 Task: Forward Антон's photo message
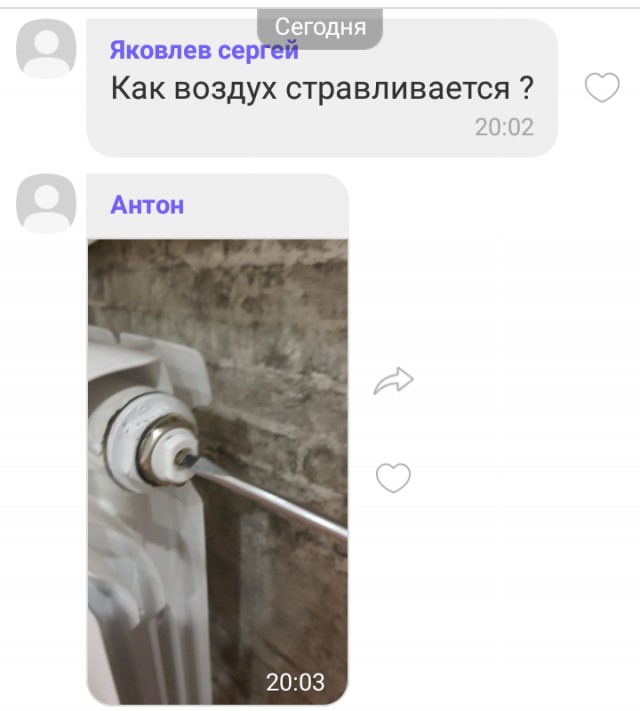[x=393, y=380]
